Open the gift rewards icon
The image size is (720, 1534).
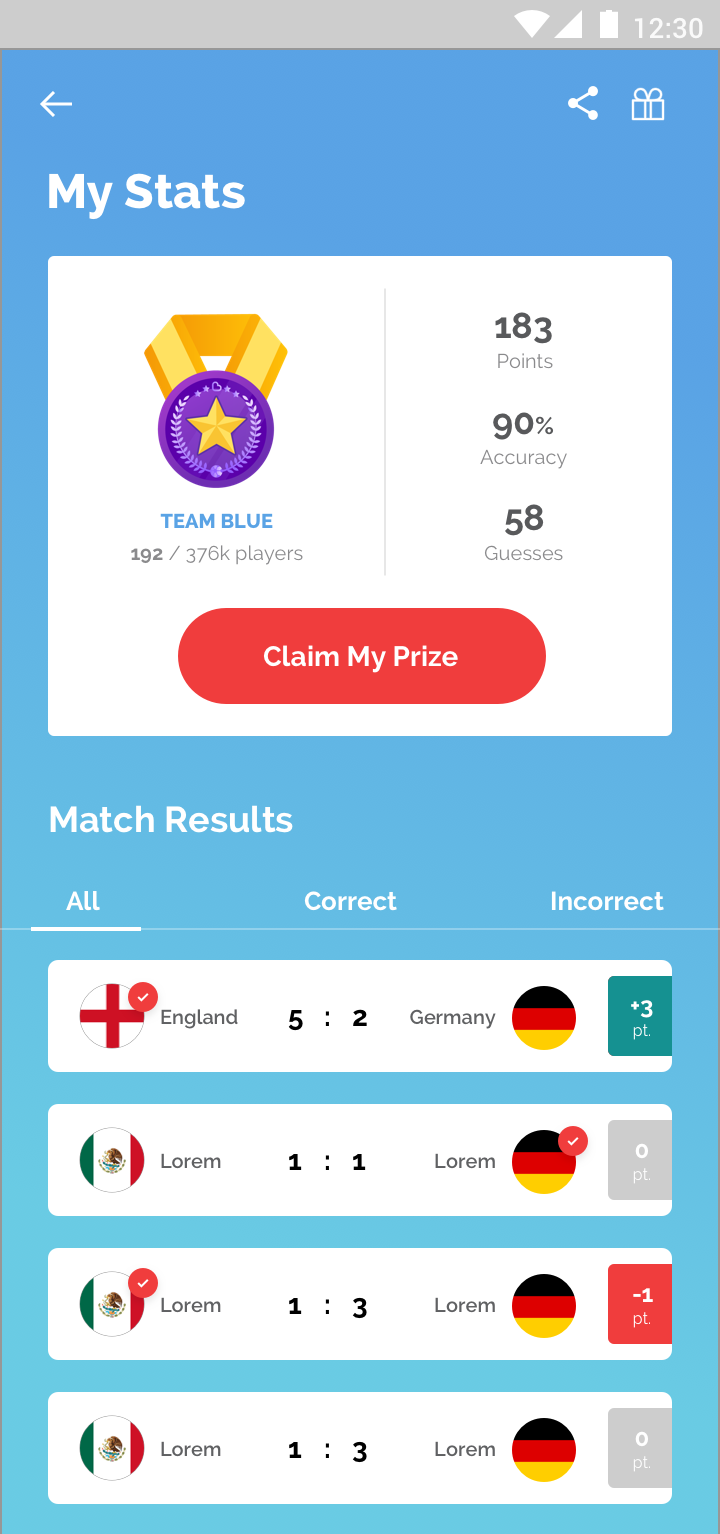click(648, 104)
